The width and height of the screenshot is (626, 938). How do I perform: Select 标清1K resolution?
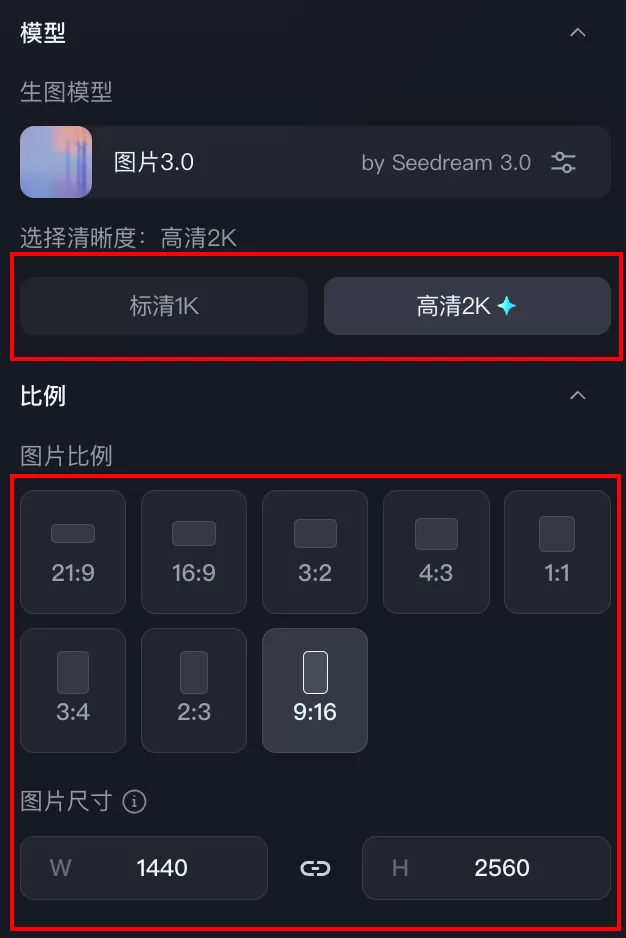pyautogui.click(x=164, y=306)
